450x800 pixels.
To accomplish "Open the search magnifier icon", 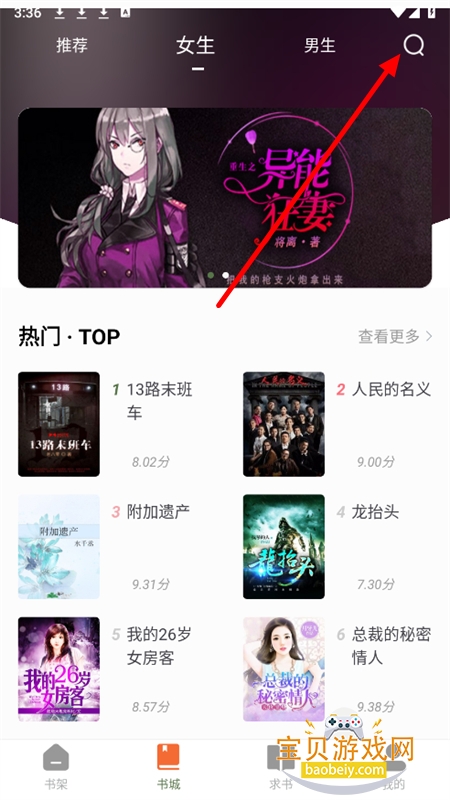I will (x=413, y=45).
